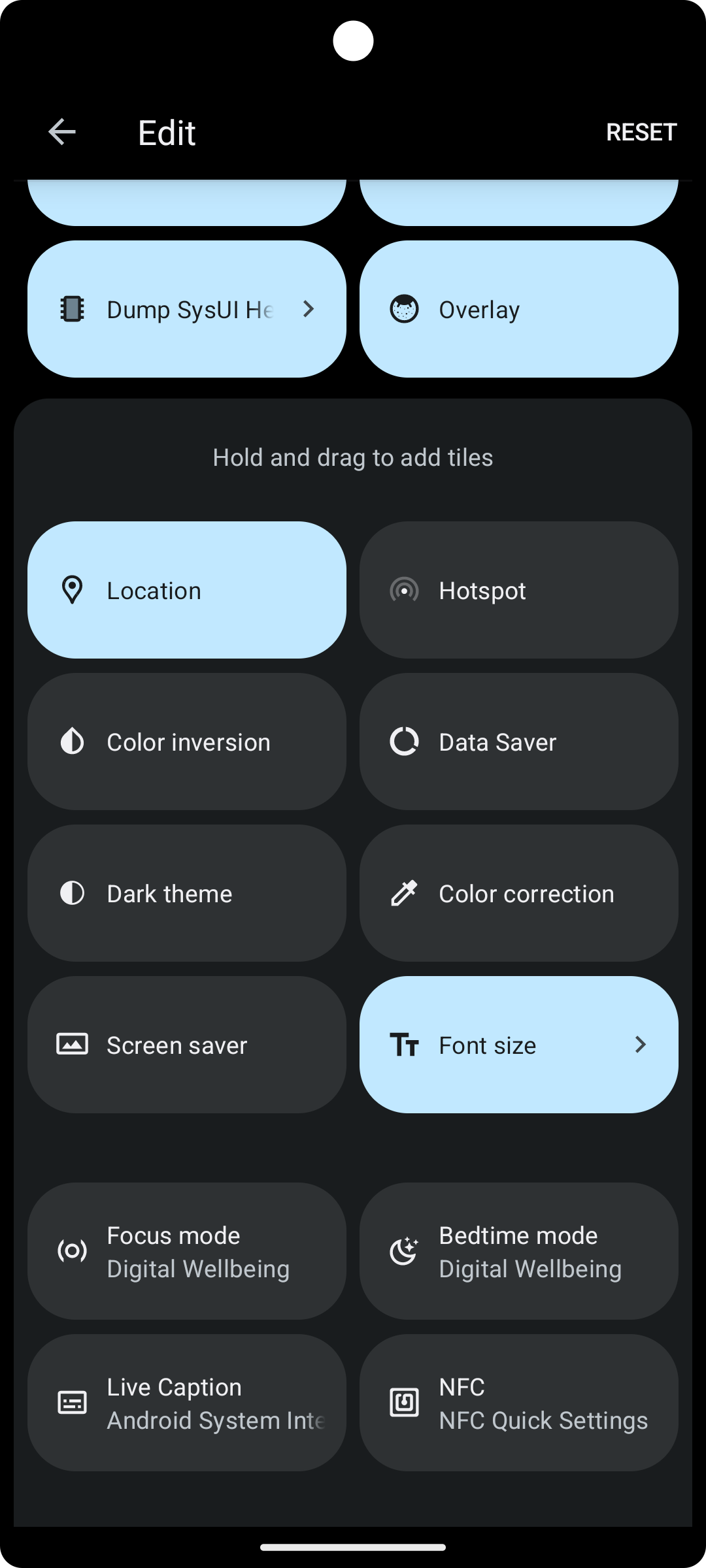The width and height of the screenshot is (706, 1568).
Task: Pick the Color correction tile
Action: 518,893
